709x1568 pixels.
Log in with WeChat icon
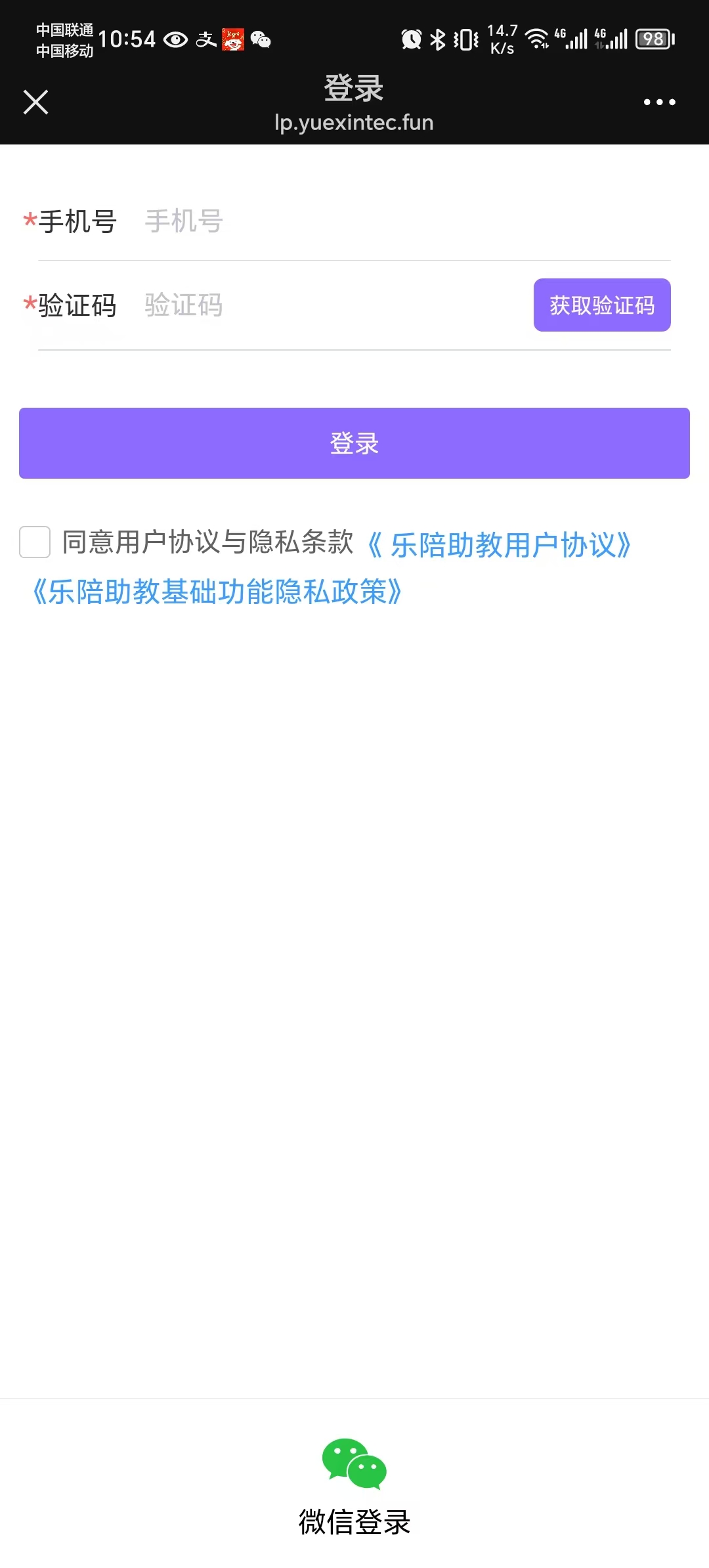tap(354, 1463)
